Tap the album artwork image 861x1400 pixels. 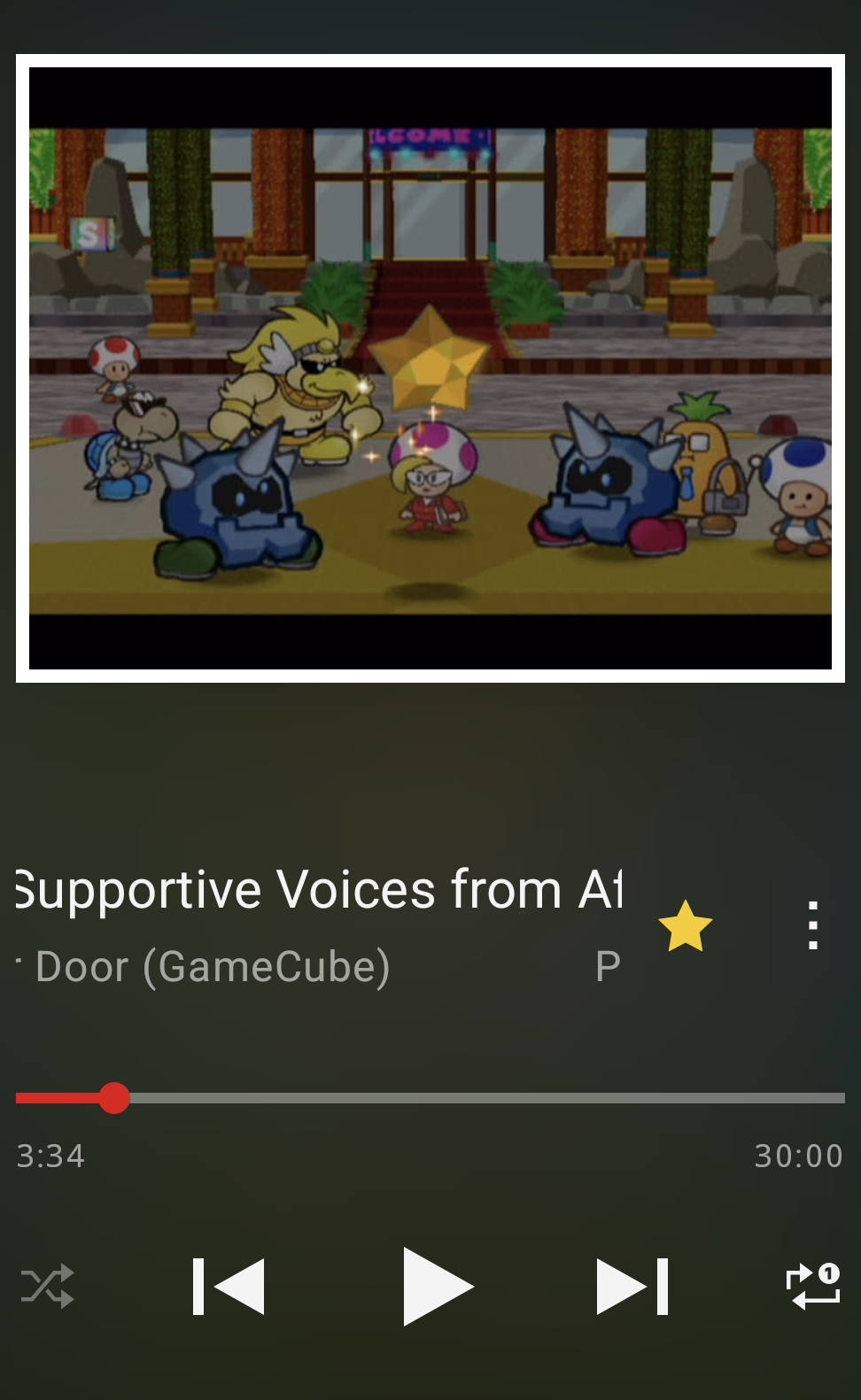[430, 368]
